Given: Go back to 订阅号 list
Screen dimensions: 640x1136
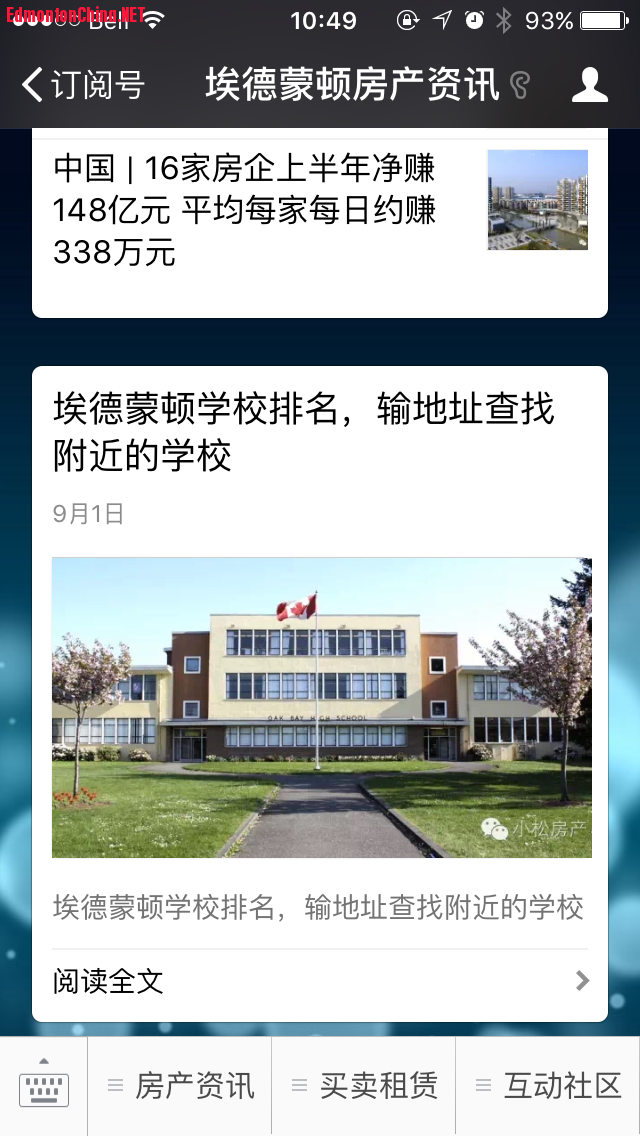Looking at the screenshot, I should click(x=82, y=85).
